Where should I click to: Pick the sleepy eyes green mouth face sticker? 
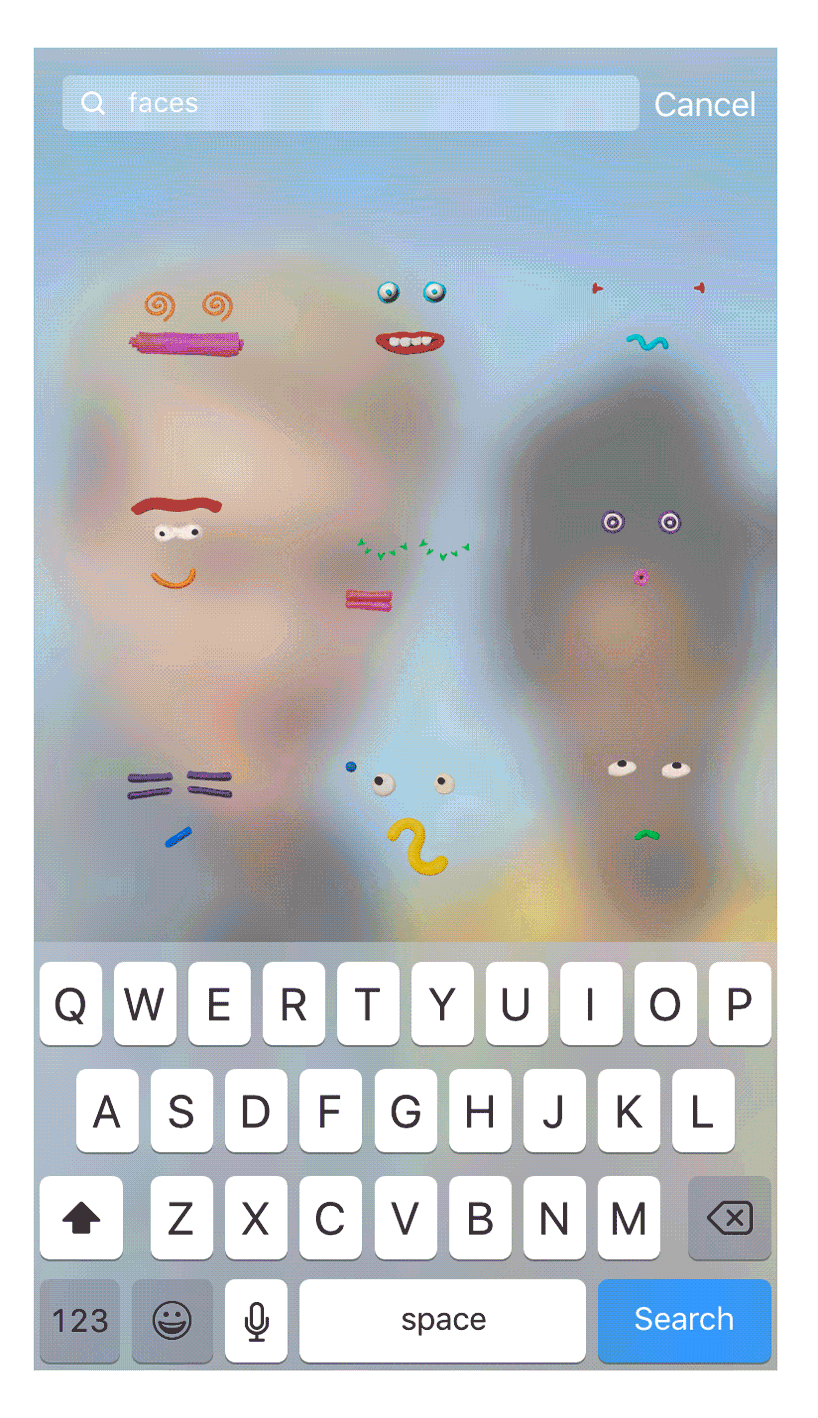point(649,798)
